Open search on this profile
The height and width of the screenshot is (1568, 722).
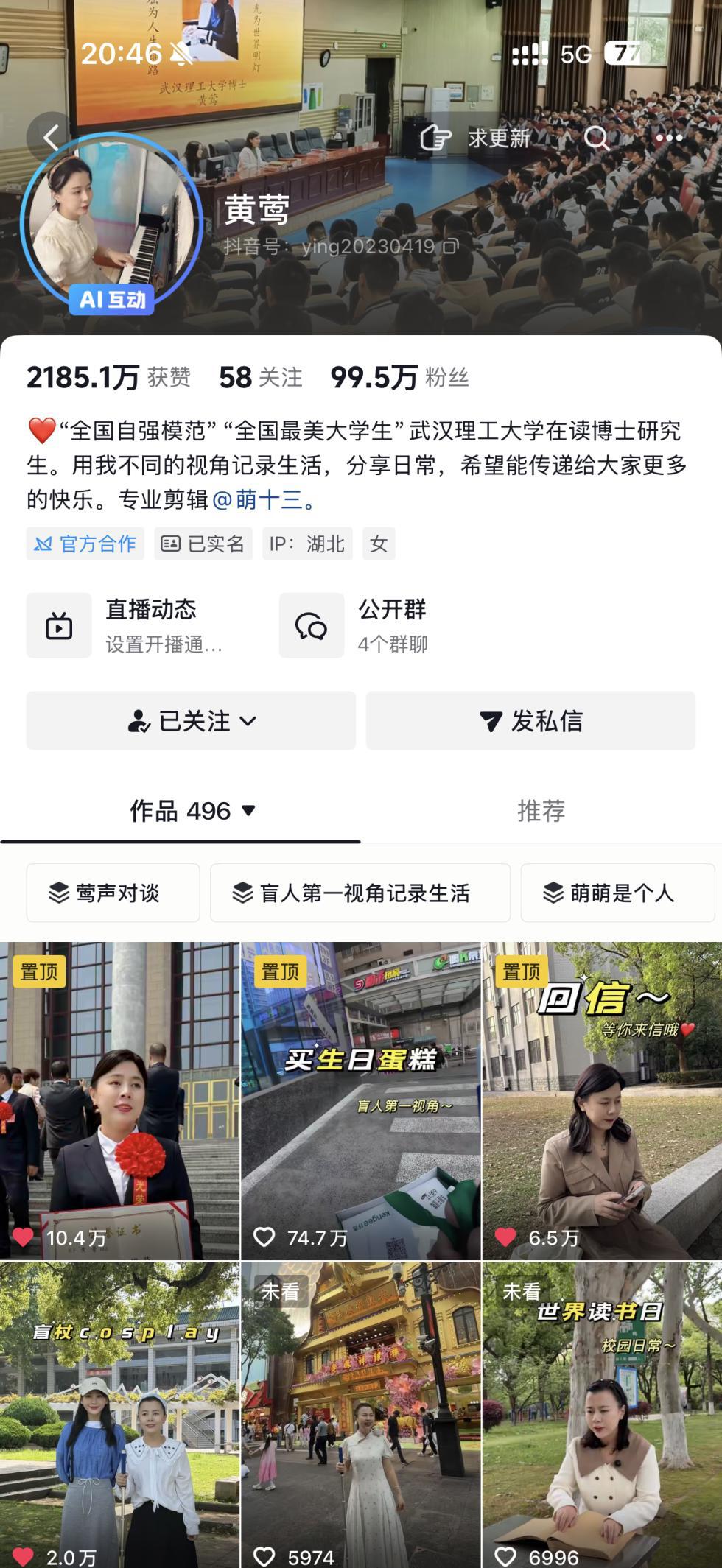click(596, 138)
